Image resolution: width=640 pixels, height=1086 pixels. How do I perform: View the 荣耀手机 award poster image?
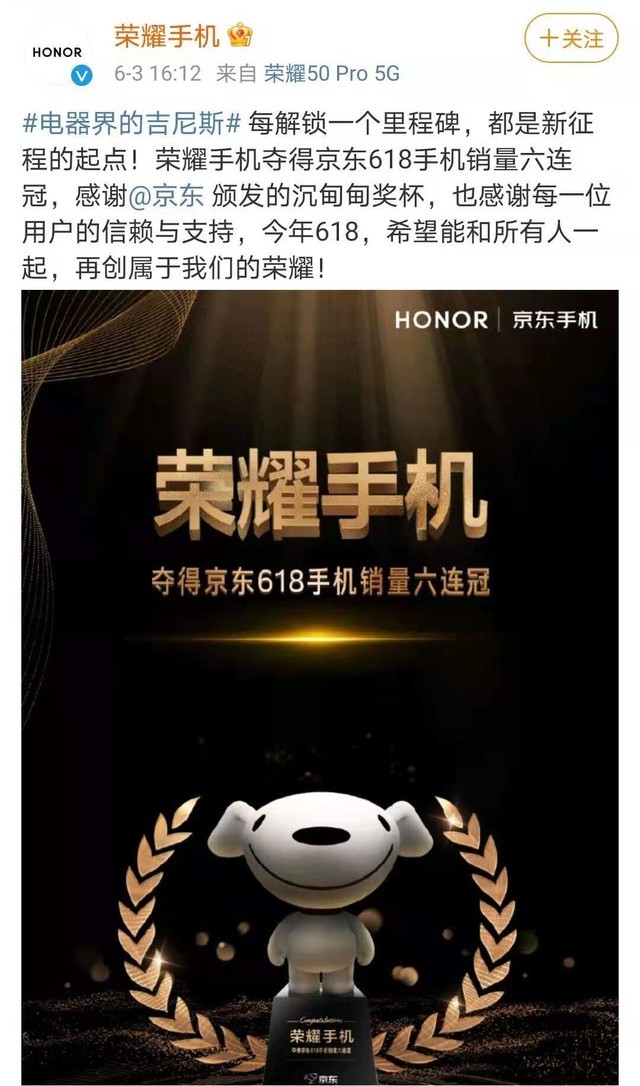coord(320,680)
